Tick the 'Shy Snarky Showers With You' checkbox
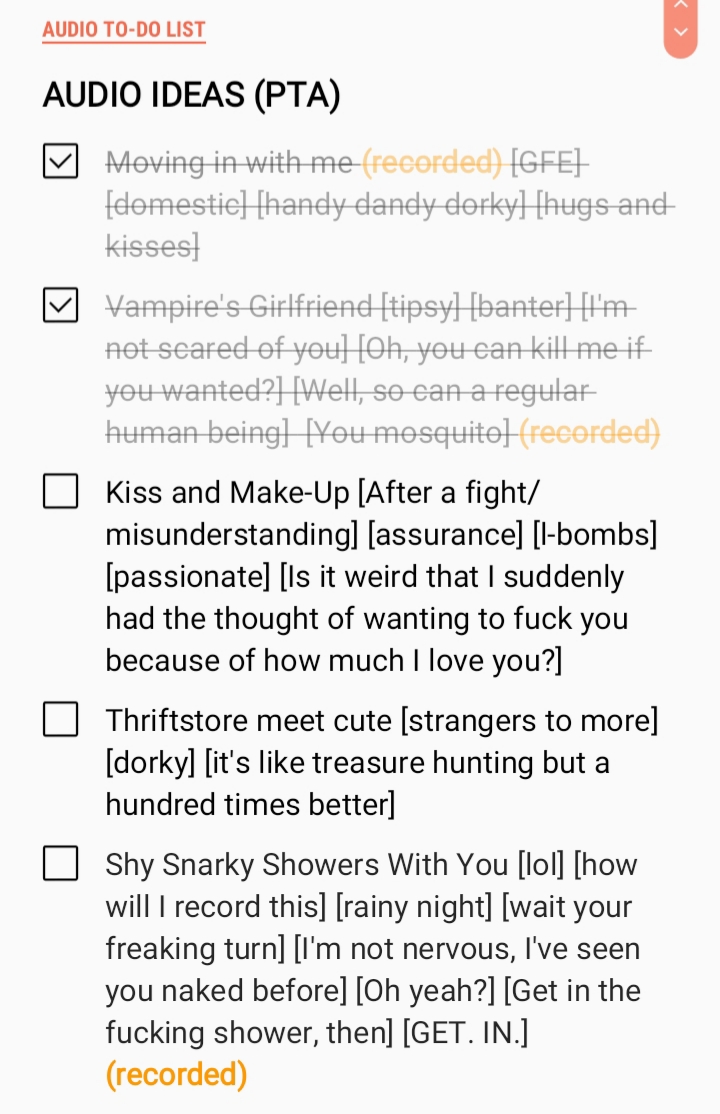The width and height of the screenshot is (720, 1114). click(61, 863)
